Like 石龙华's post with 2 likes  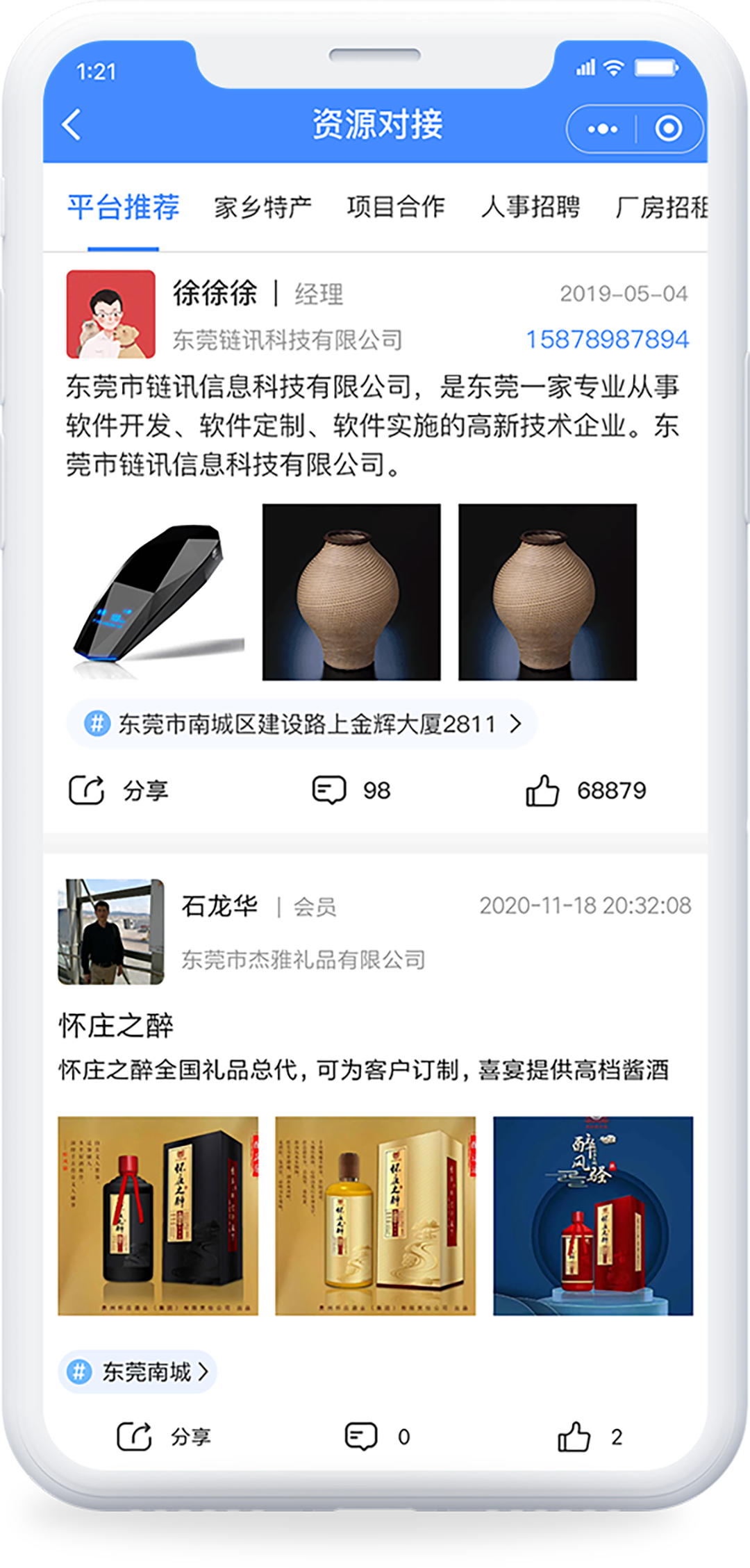coord(590,1437)
